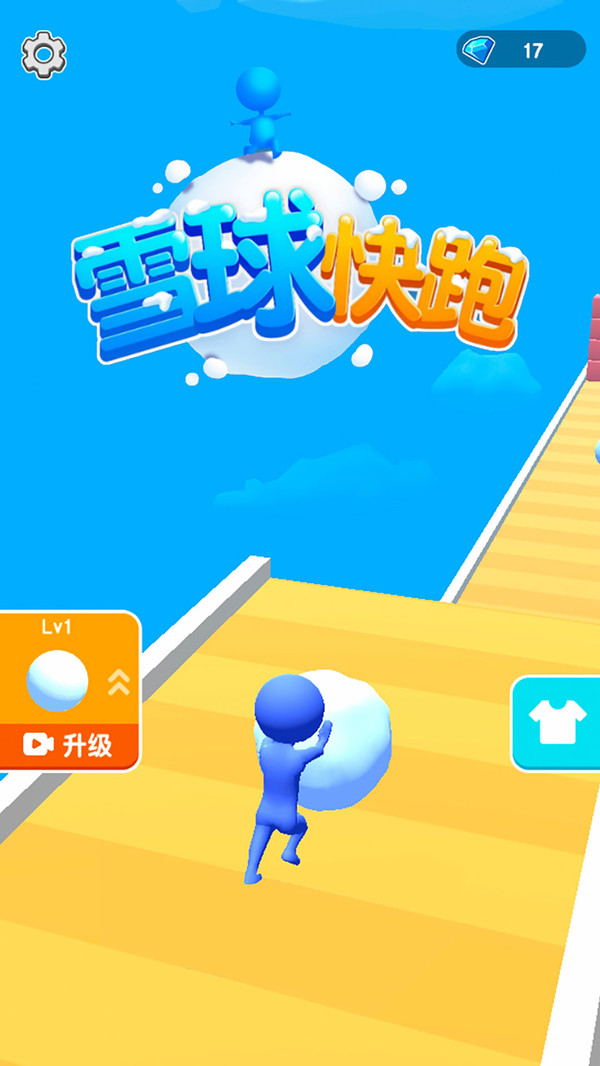600x1066 pixels.
Task: Open the settings gear
Action: click(43, 54)
